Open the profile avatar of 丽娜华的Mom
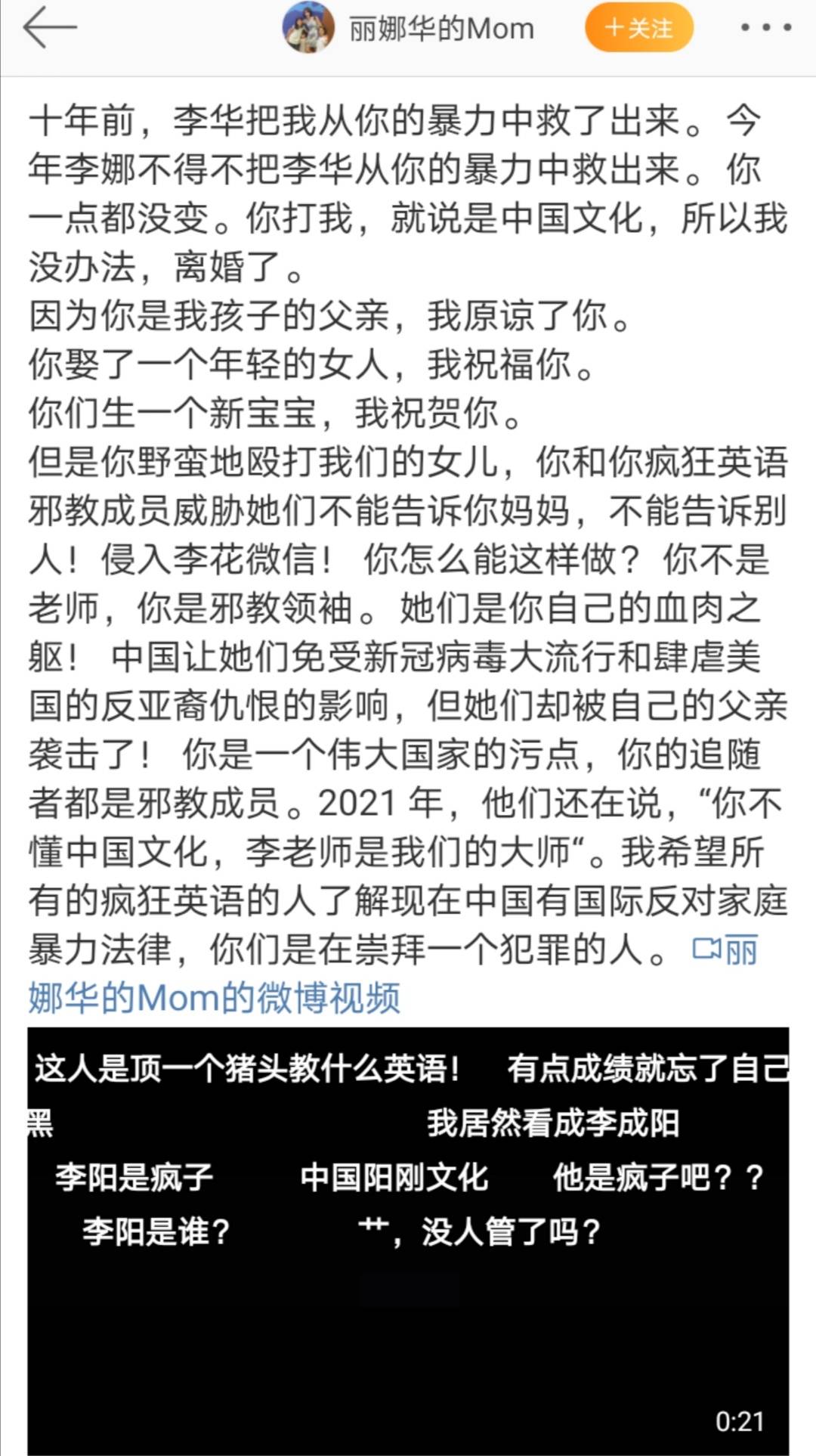 (x=308, y=27)
